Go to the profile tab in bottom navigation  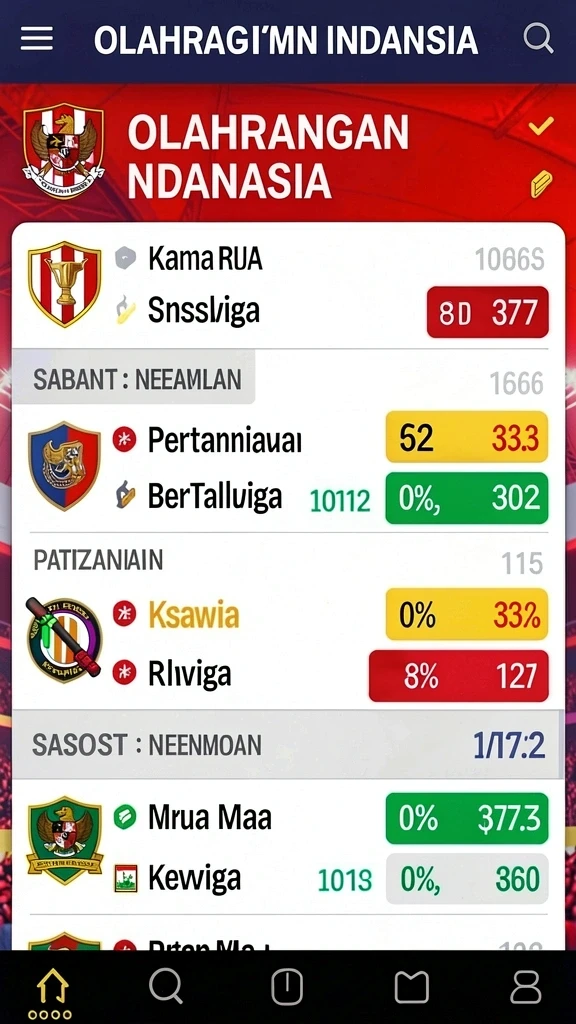point(525,986)
